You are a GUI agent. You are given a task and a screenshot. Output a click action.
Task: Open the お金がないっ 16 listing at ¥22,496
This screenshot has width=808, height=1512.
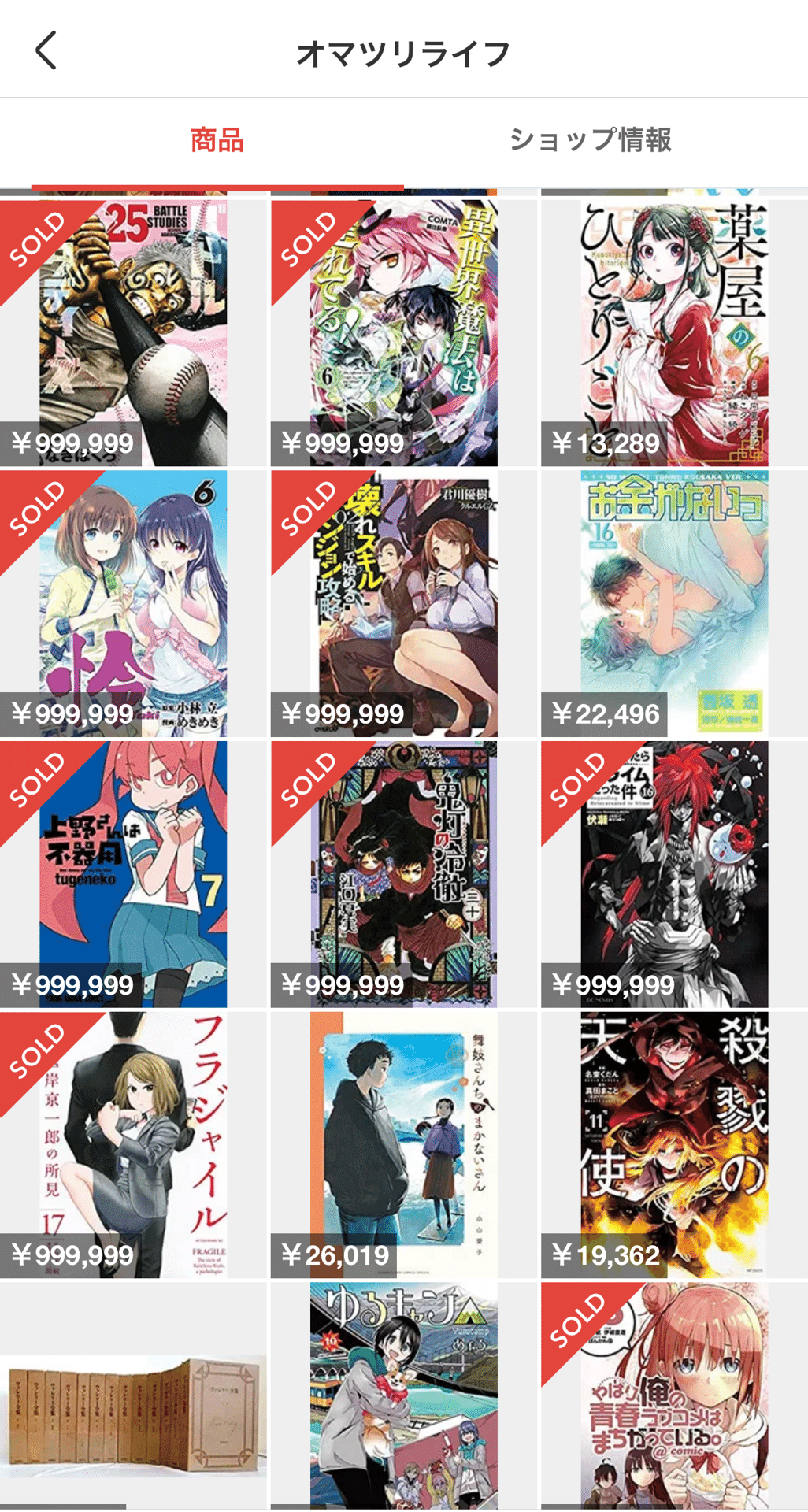click(x=673, y=603)
